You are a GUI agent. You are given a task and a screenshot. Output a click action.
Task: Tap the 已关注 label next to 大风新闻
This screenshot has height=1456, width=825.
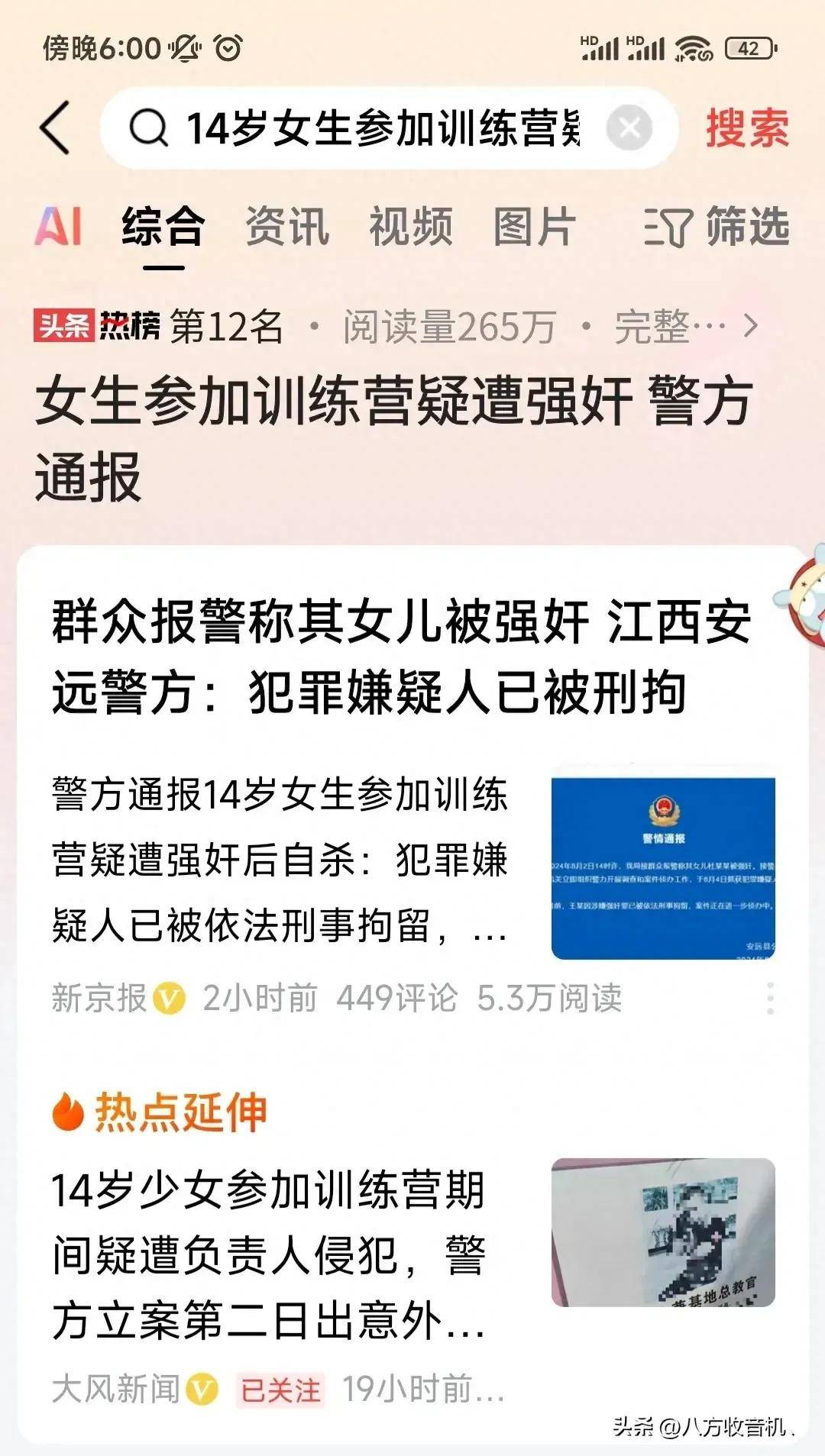point(280,1390)
